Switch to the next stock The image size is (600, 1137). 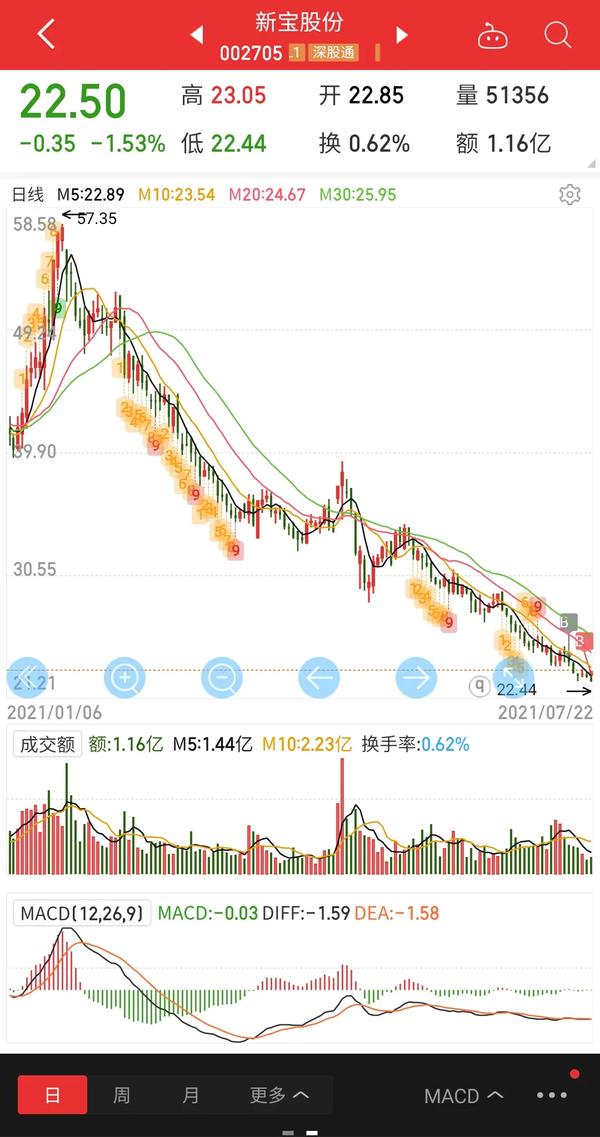pyautogui.click(x=402, y=35)
